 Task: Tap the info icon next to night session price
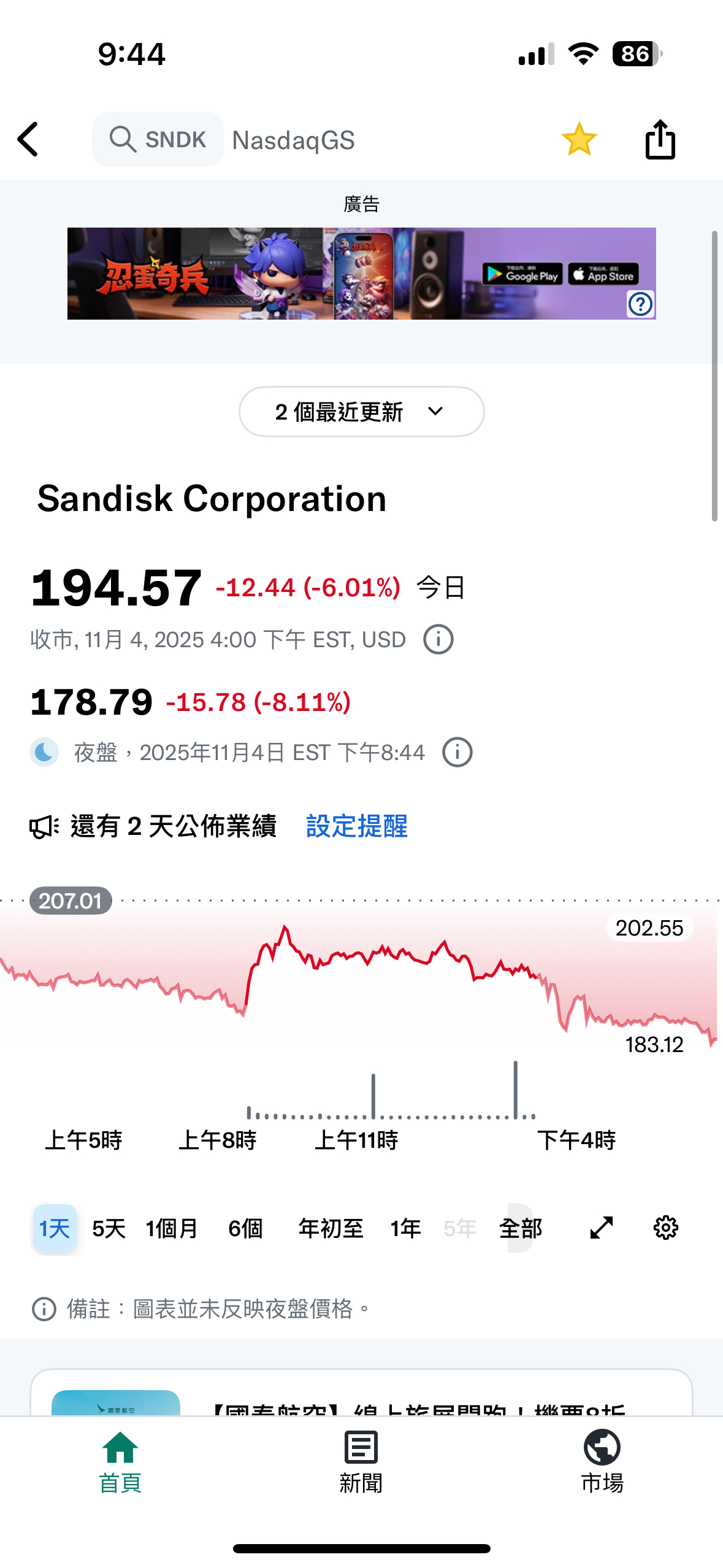point(457,751)
